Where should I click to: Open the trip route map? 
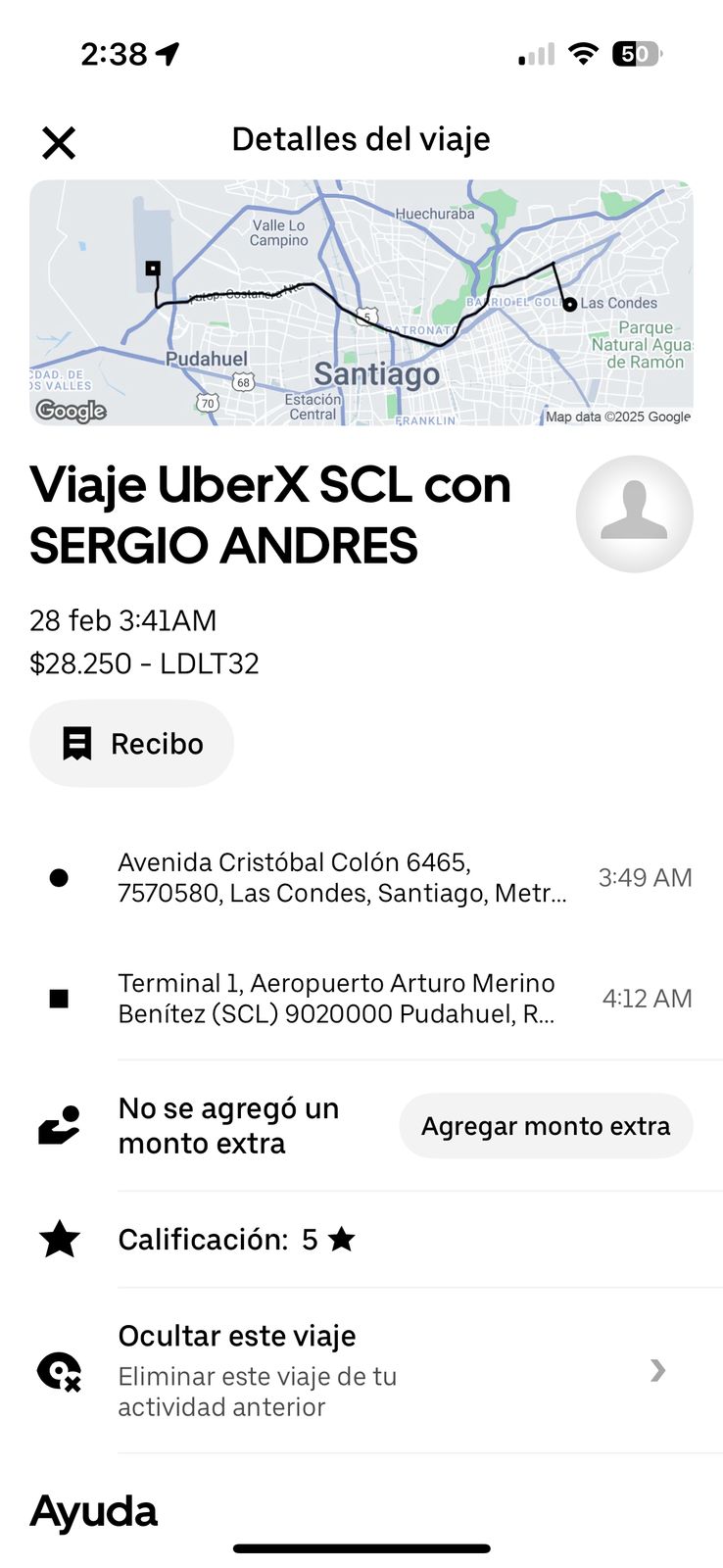(361, 302)
